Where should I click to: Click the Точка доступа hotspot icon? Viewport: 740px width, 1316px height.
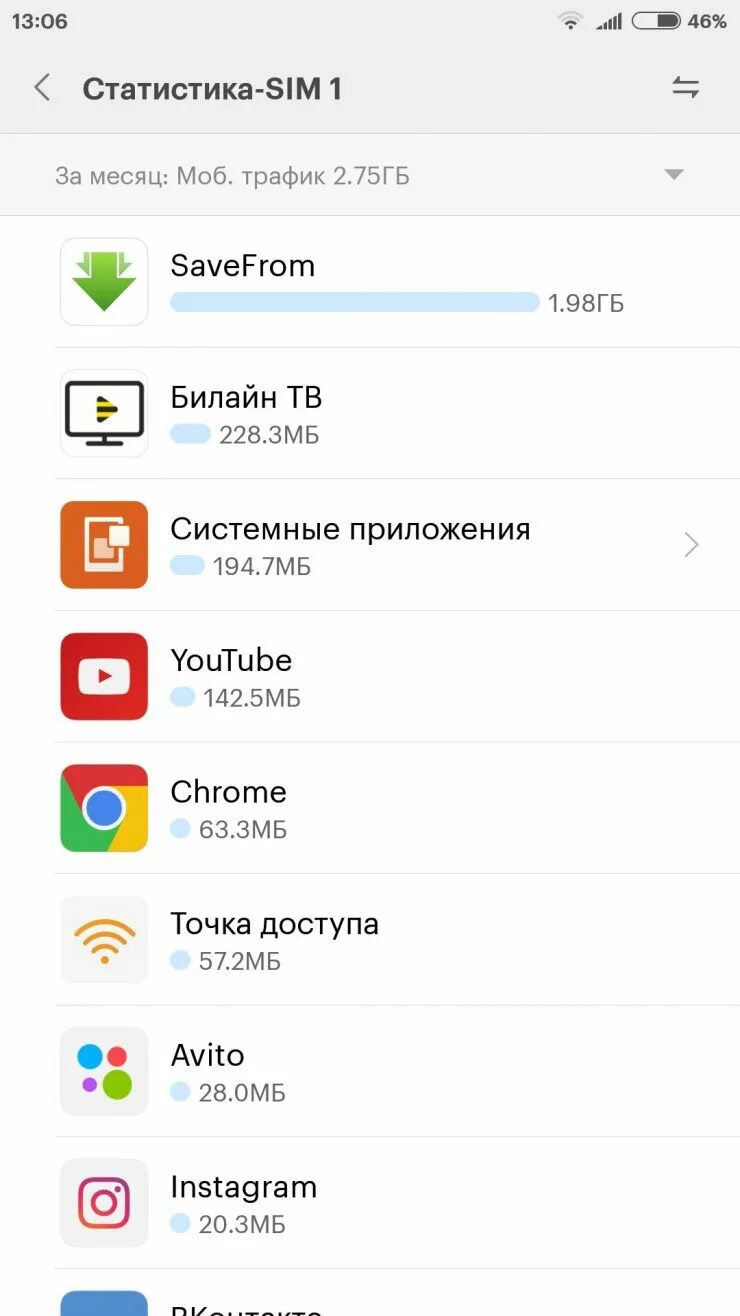point(104,939)
